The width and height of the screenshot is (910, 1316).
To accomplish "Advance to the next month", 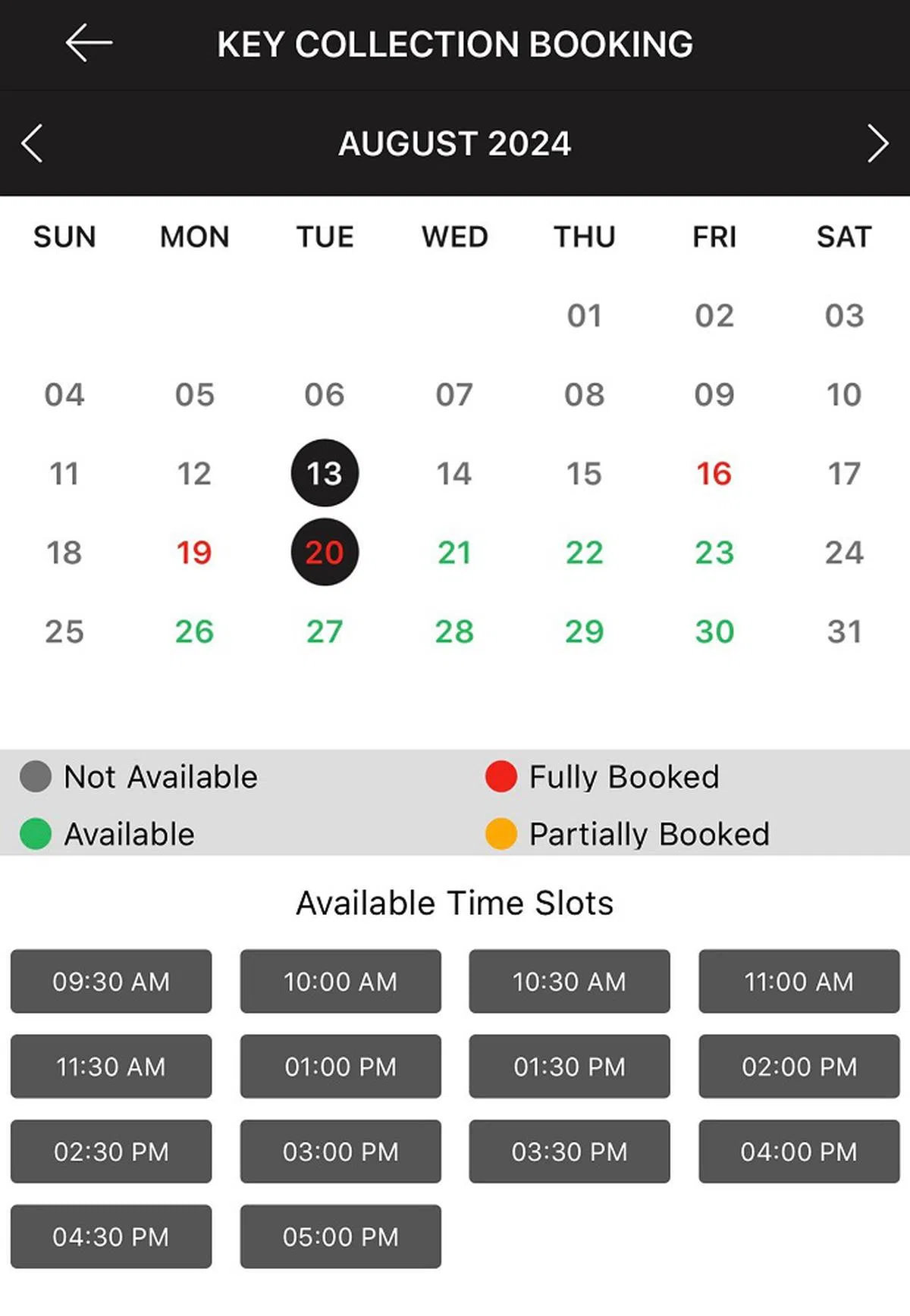I will [x=877, y=143].
